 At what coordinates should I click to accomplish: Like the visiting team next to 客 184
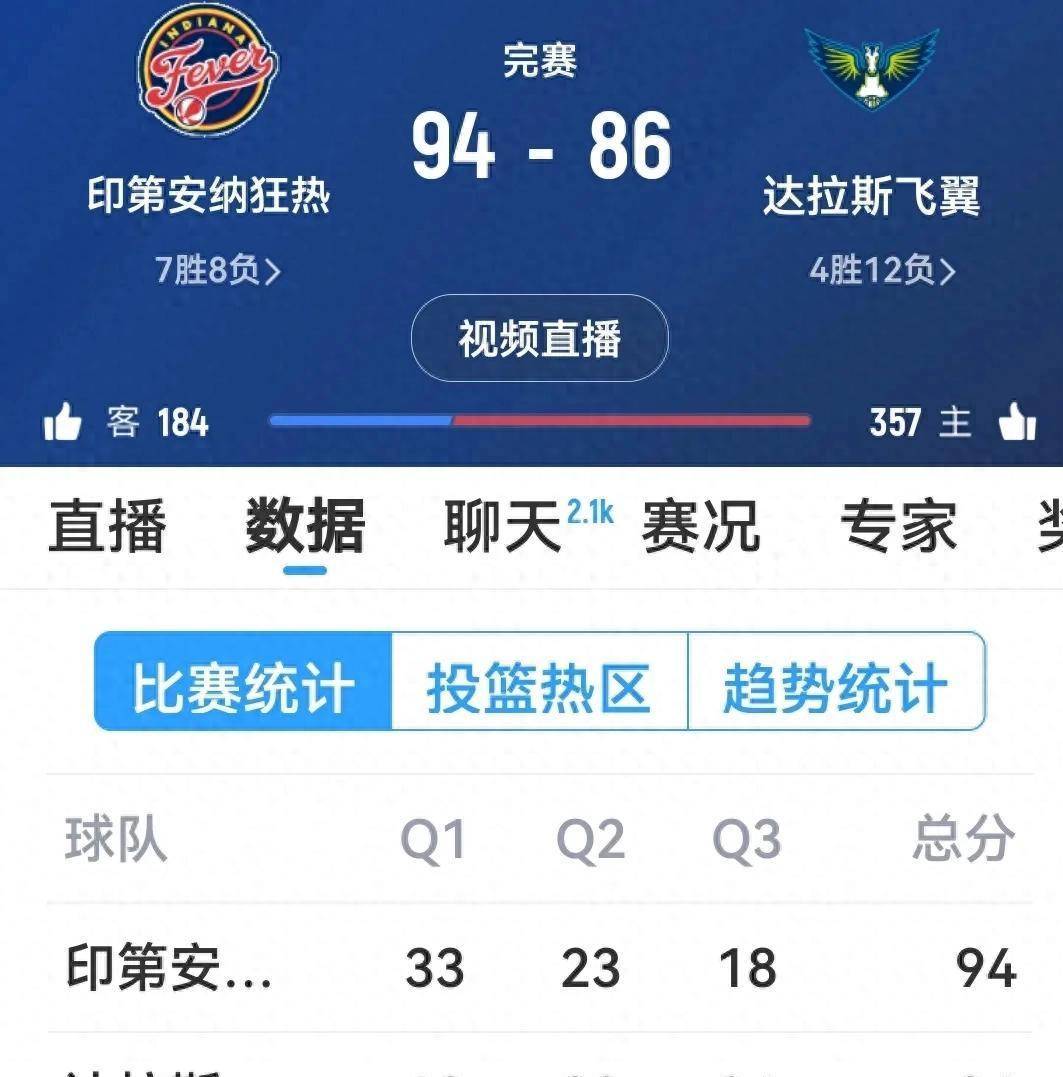(x=63, y=423)
